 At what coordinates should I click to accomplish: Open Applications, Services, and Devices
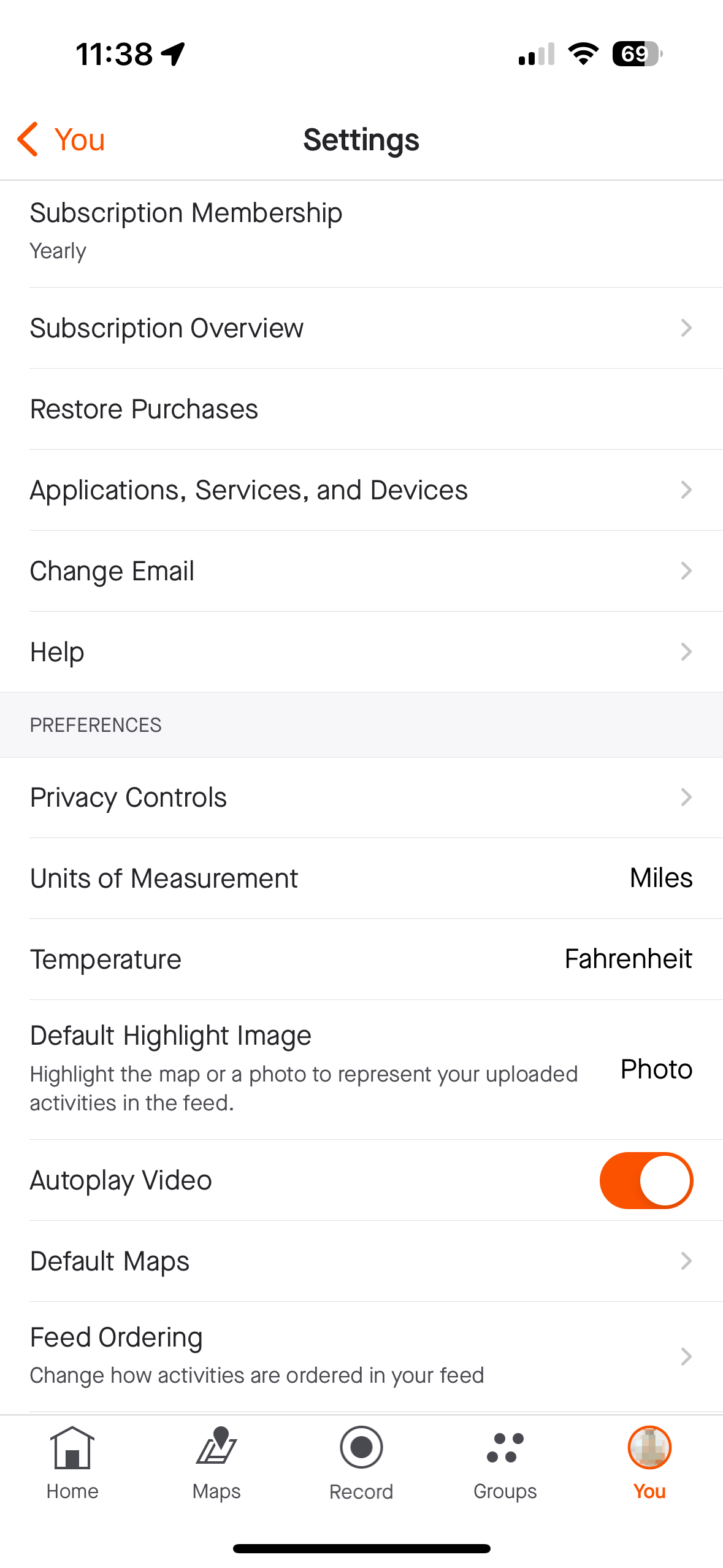pyautogui.click(x=361, y=490)
